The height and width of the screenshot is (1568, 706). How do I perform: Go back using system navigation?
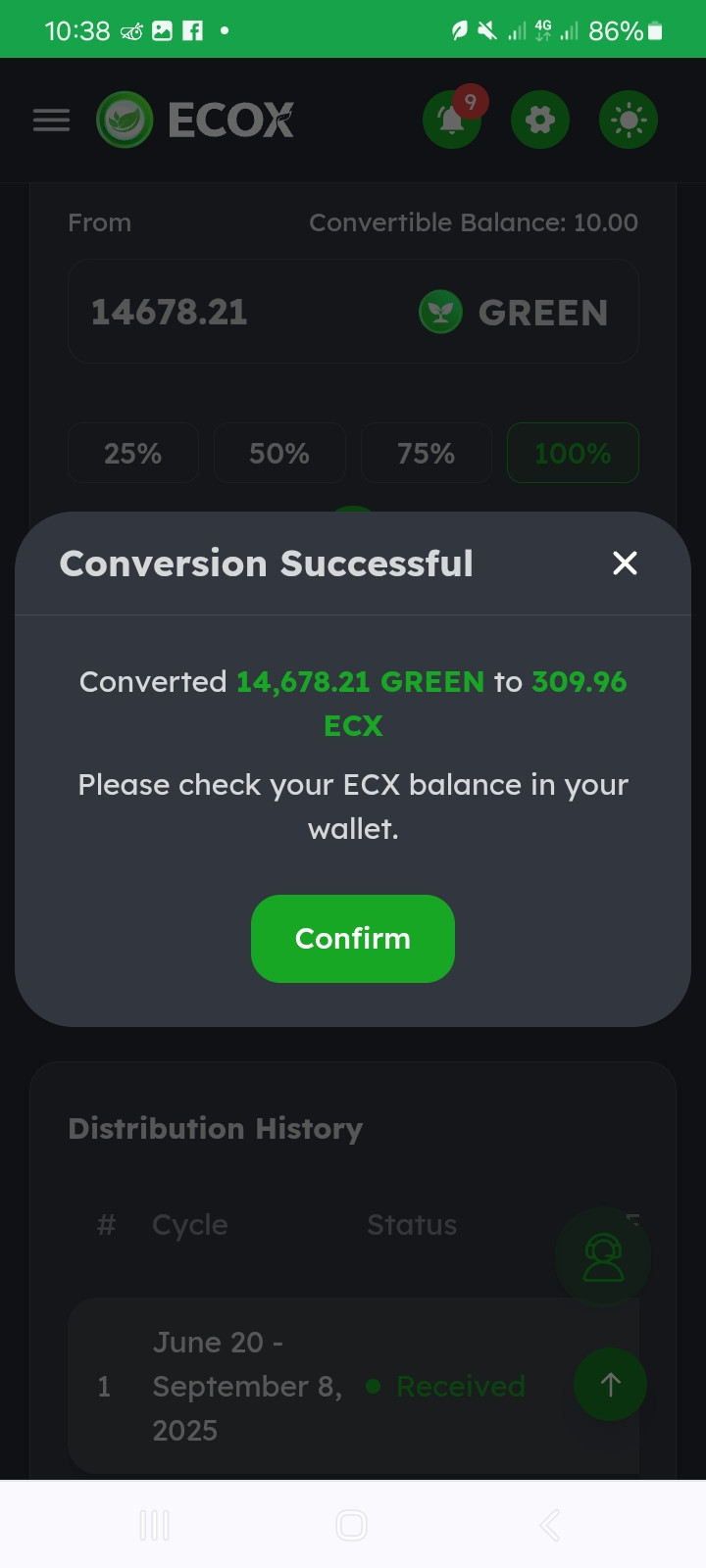point(550,1525)
